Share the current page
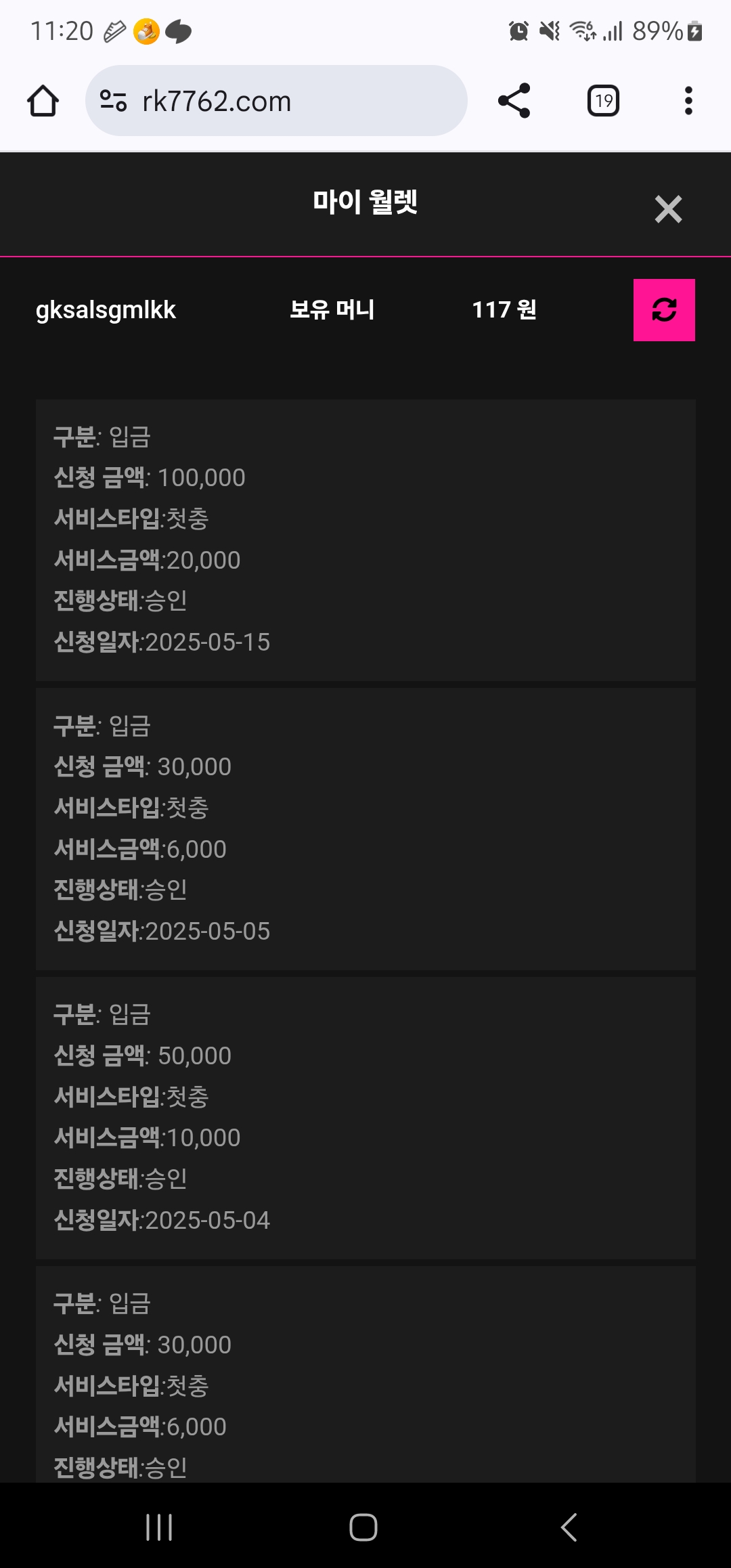 [514, 101]
